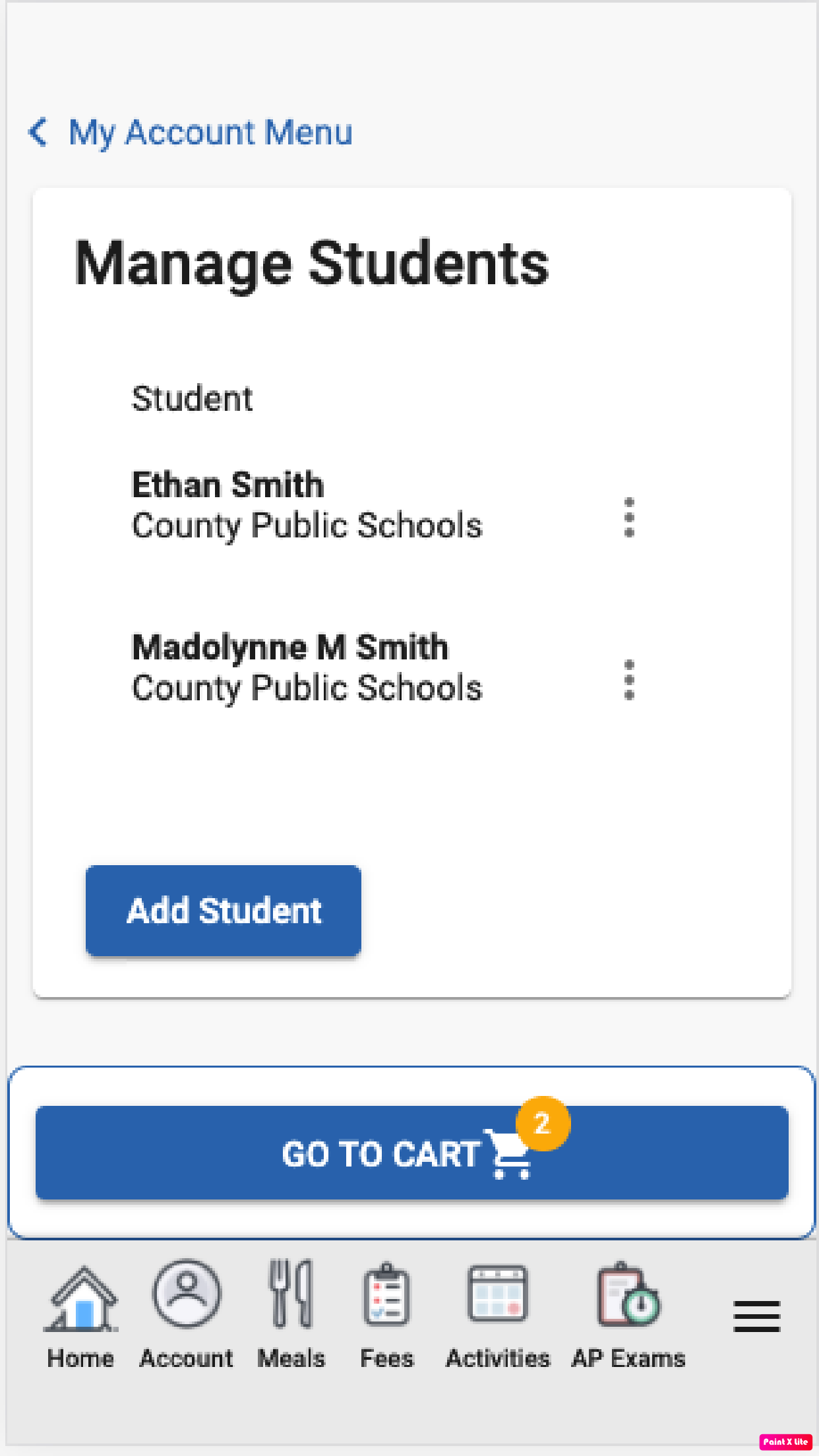Open the options menu for Ethan Smith

click(x=629, y=518)
